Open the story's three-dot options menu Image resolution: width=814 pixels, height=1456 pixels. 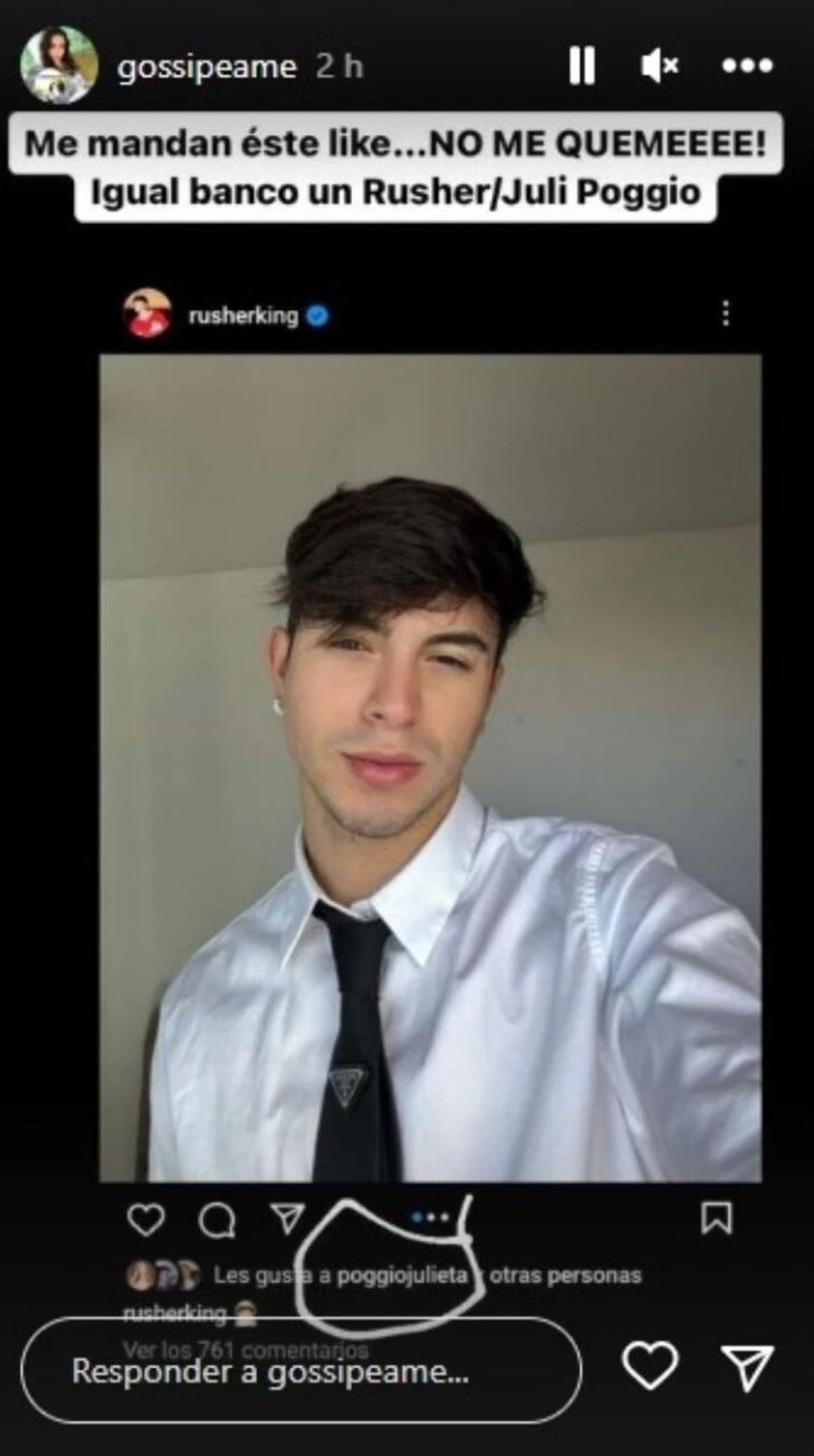(747, 66)
